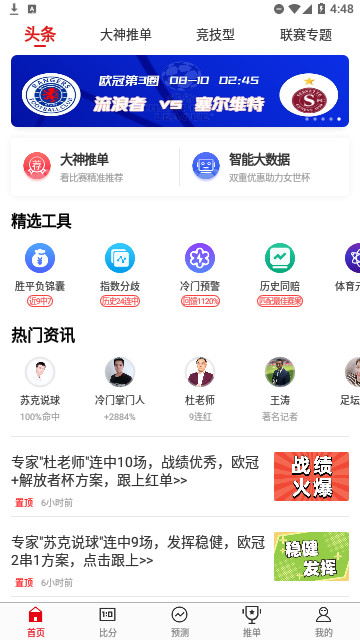
Task: Open the 流浪者 vs 塞尔维特 match banner
Action: pyautogui.click(x=180, y=91)
